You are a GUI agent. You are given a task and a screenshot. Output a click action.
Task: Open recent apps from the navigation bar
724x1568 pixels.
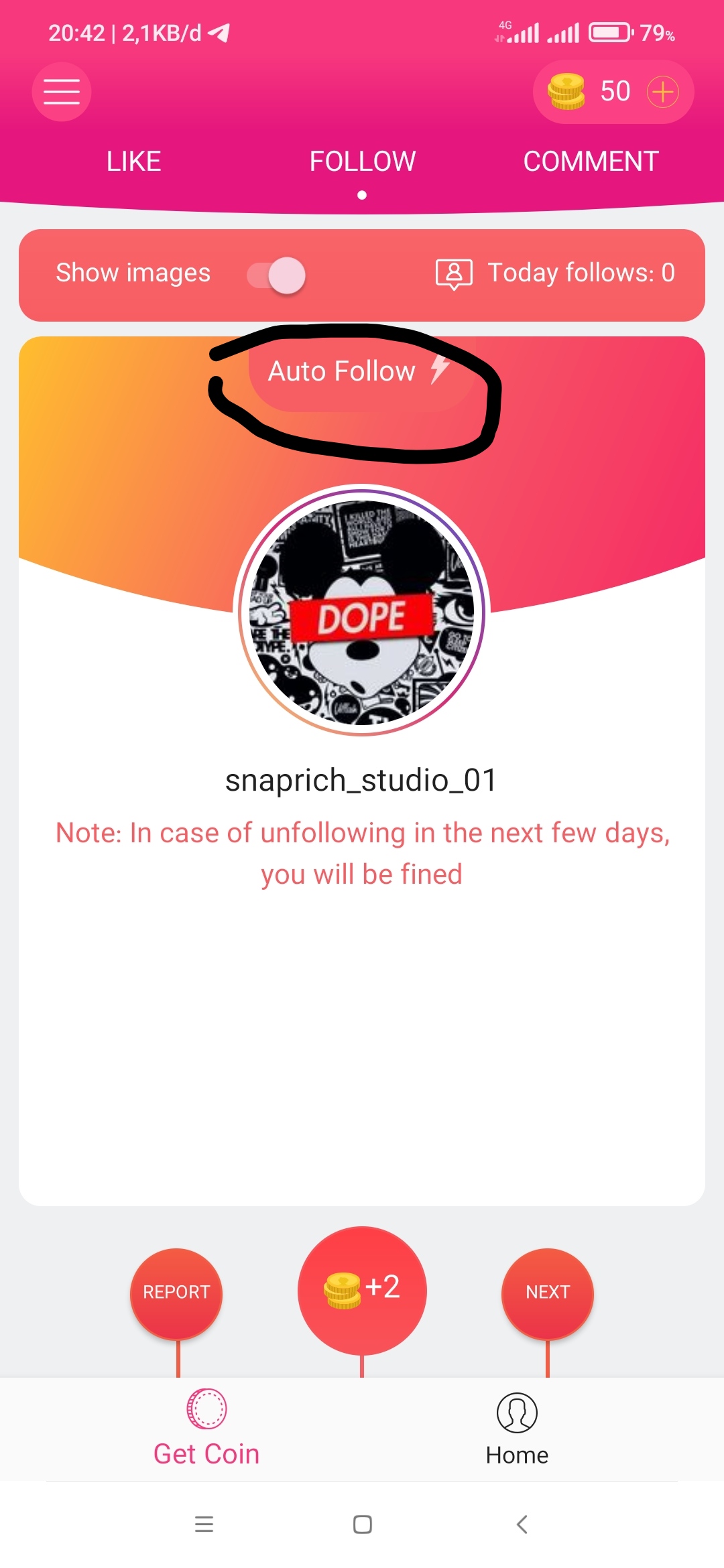pos(204,1524)
